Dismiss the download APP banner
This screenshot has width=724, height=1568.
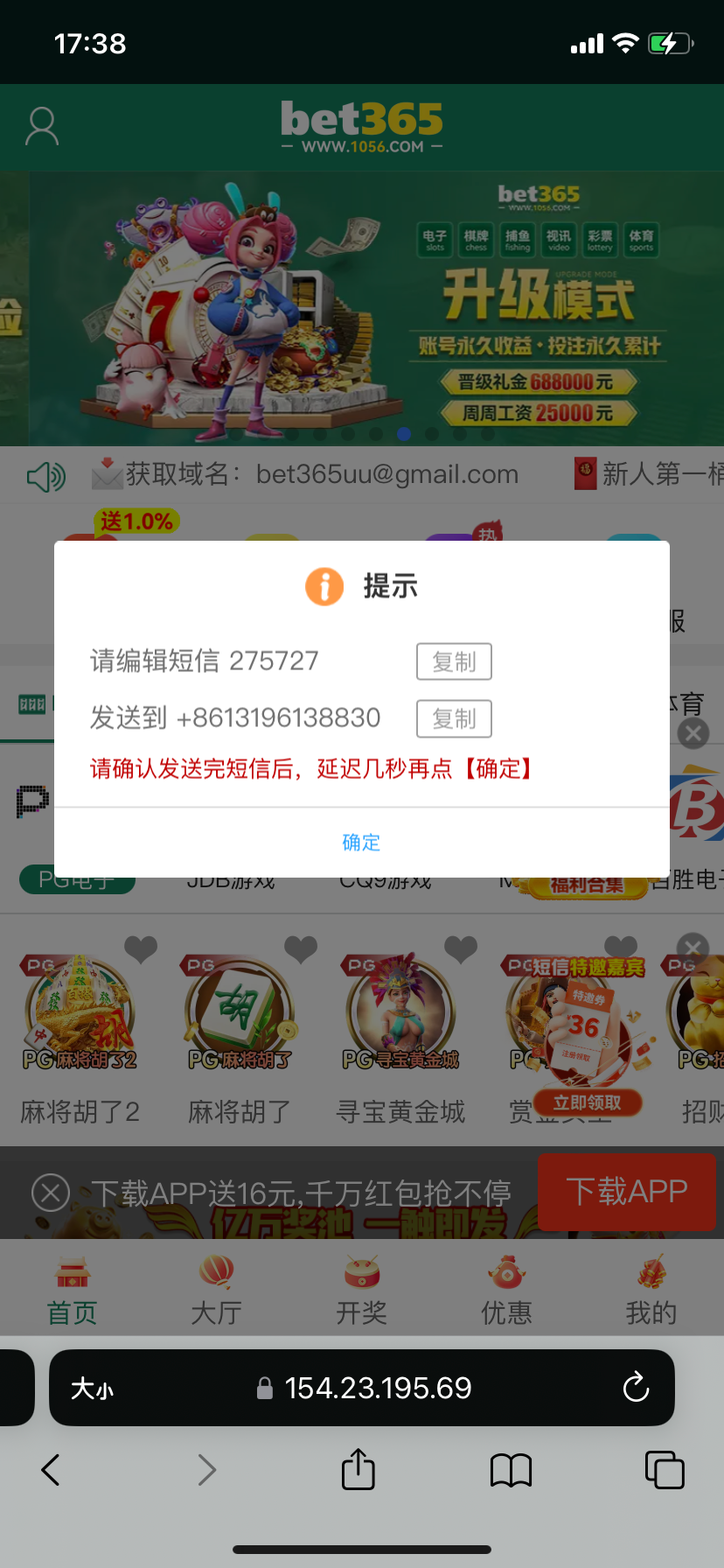pyautogui.click(x=51, y=1193)
